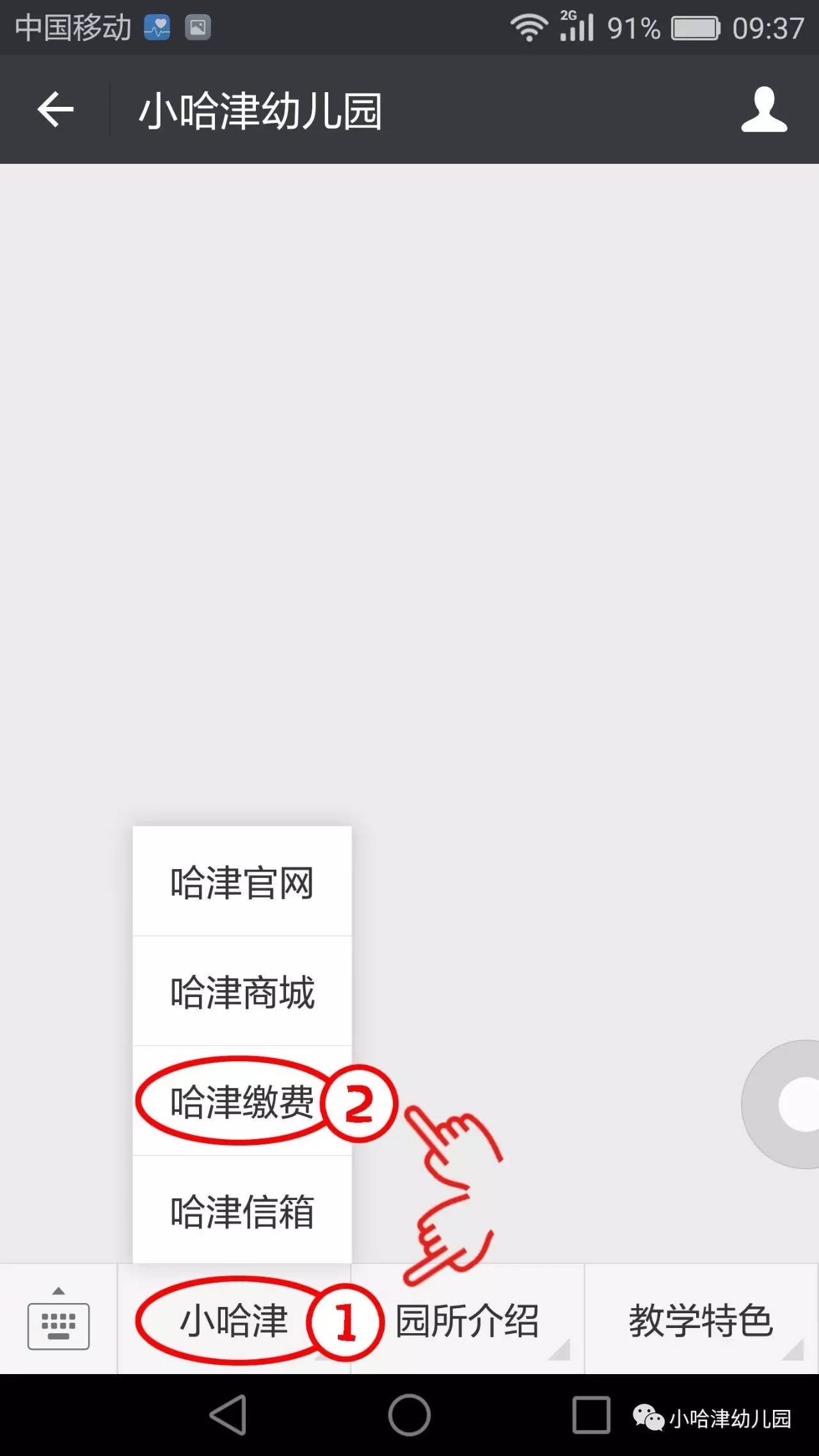Viewport: 819px width, 1456px height.
Task: Expand the 园所介绍 bottom menu
Action: [x=467, y=1320]
